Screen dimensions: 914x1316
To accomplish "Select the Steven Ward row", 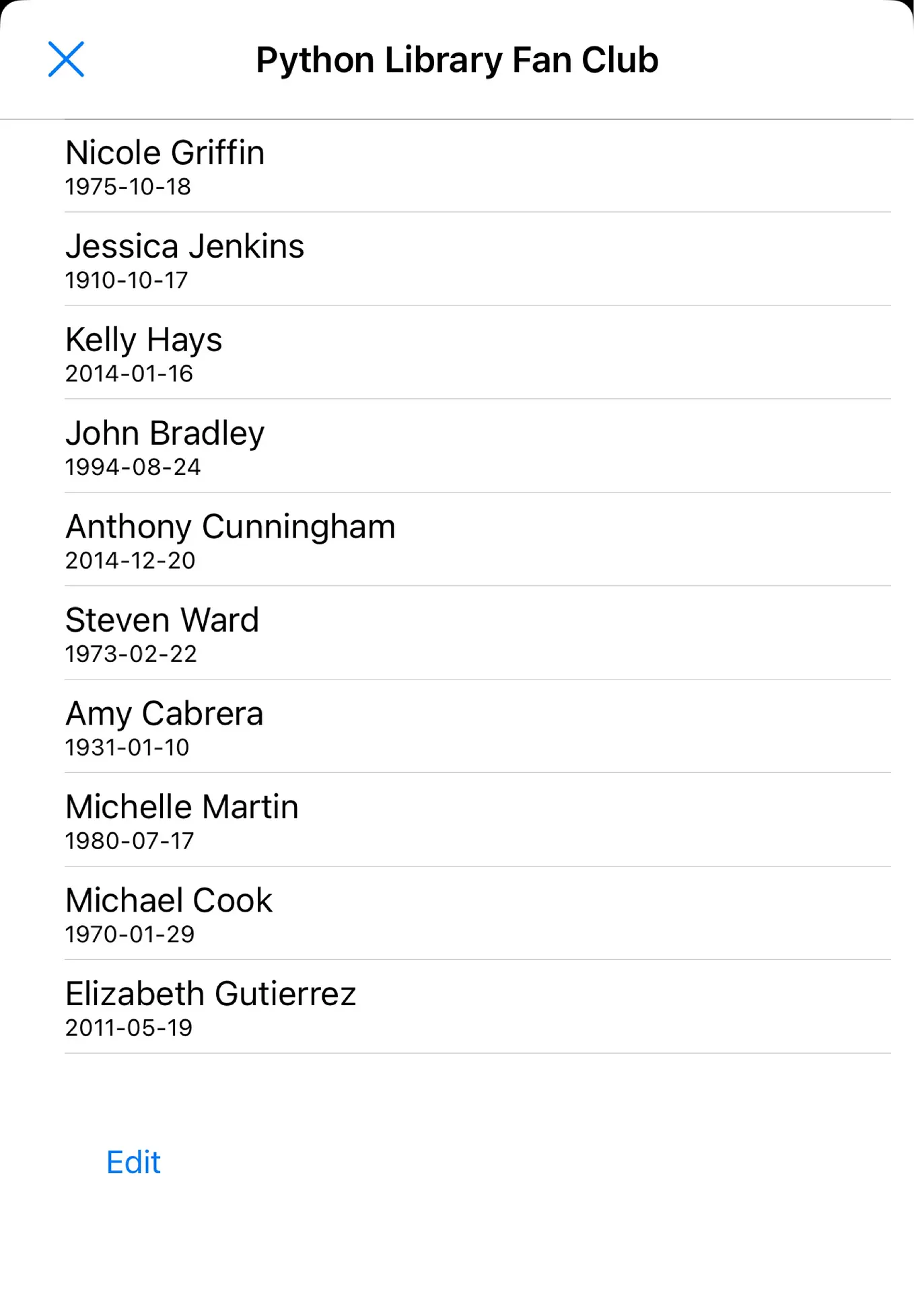I will pyautogui.click(x=162, y=634).
